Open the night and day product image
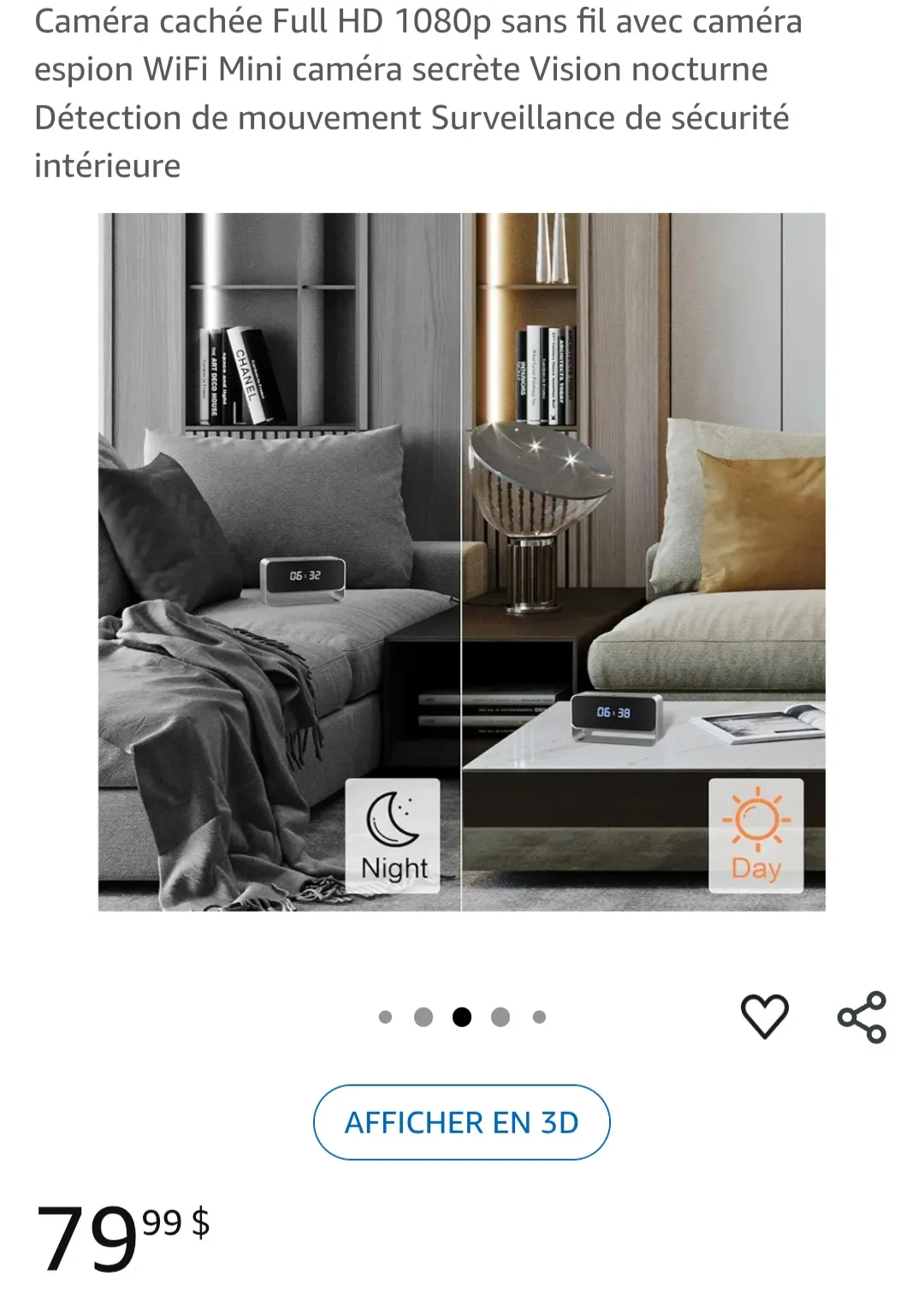This screenshot has height=1301, width=924. 461,561
